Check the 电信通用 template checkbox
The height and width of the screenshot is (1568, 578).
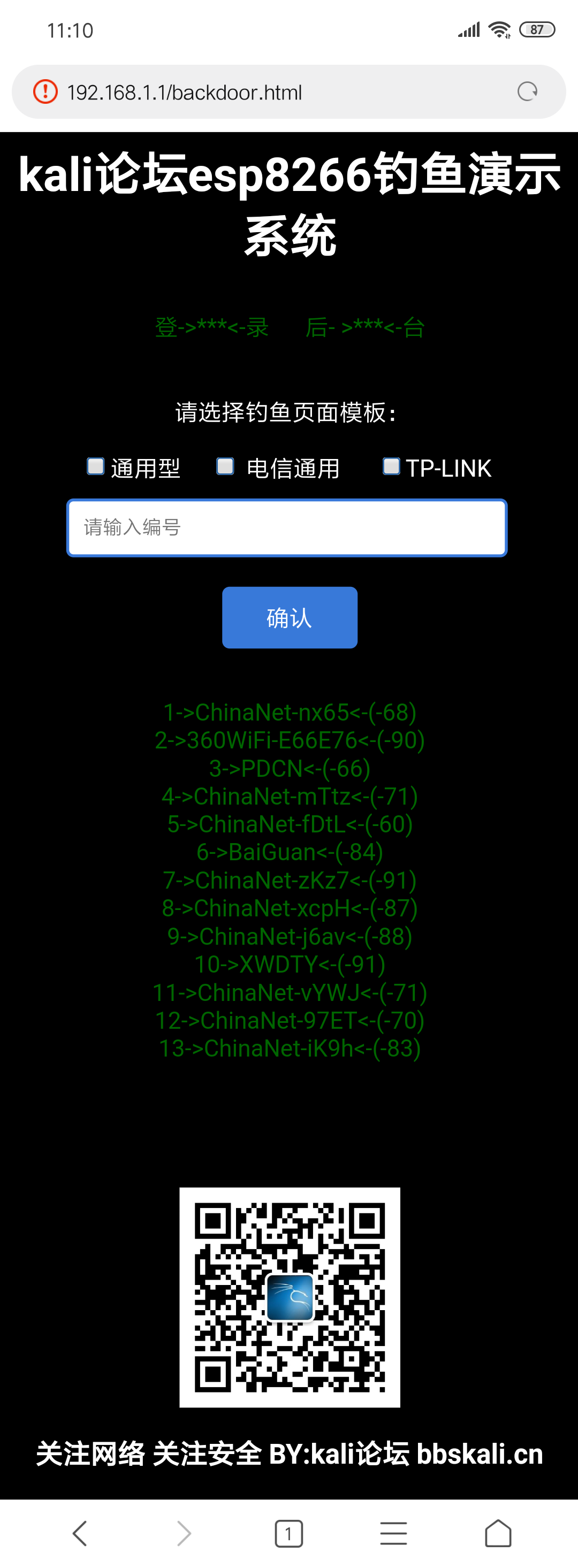(225, 466)
